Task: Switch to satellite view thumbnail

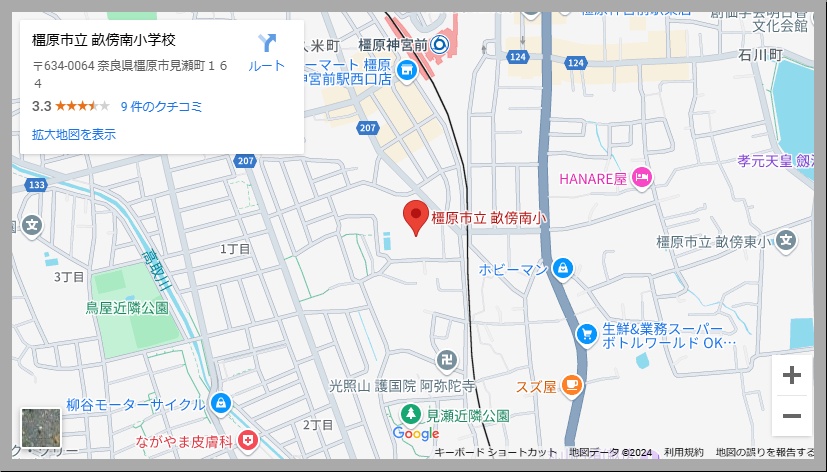Action: point(41,427)
